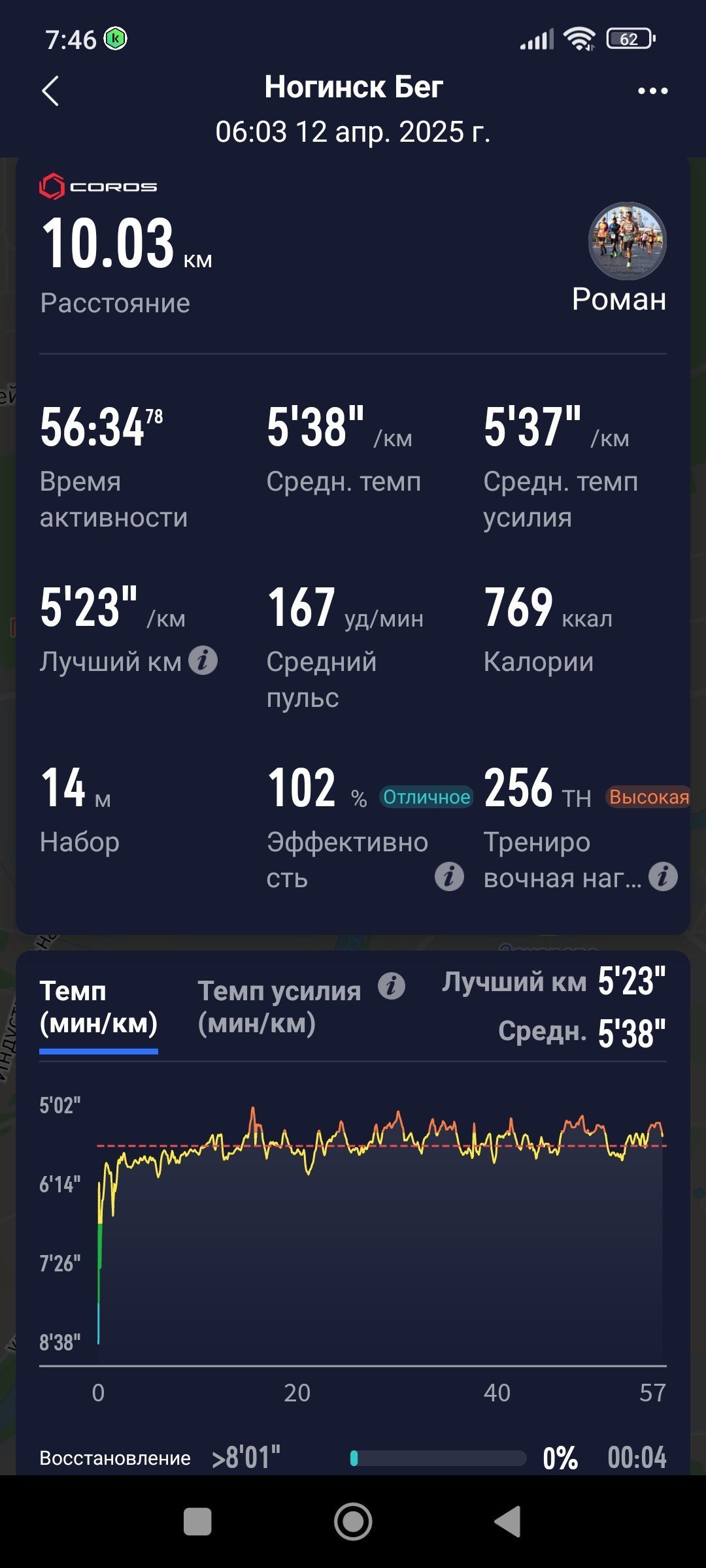The image size is (706, 1568).
Task: Switch to the Темп усилия tab
Action: pos(279,1007)
